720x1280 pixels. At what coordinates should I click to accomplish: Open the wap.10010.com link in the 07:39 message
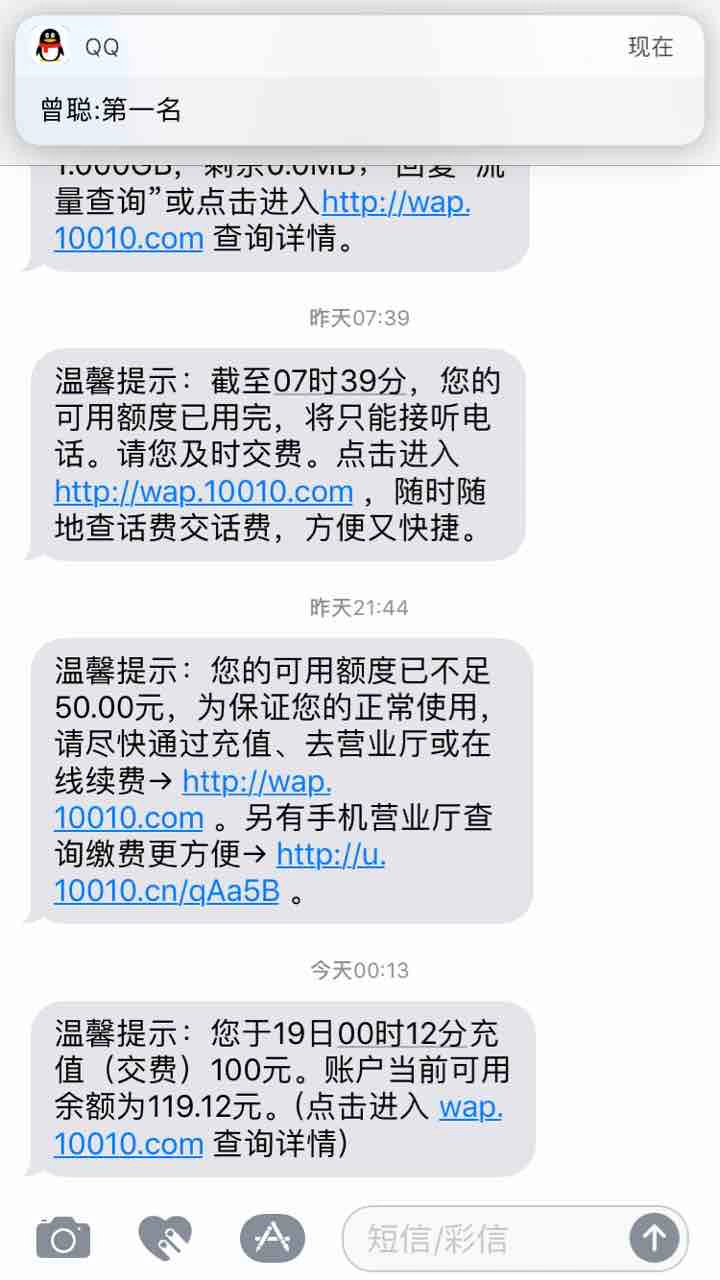pyautogui.click(x=204, y=491)
